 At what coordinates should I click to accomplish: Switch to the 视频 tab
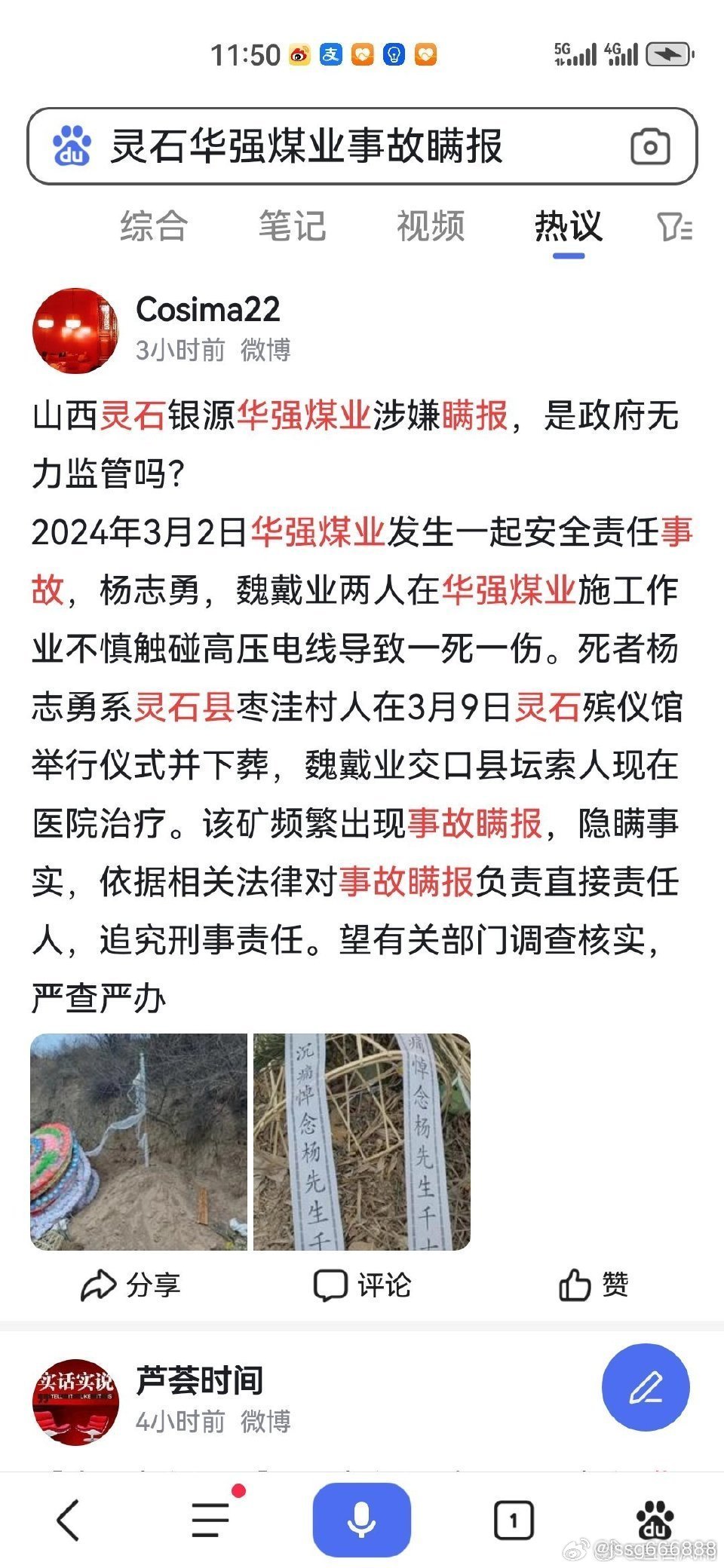pyautogui.click(x=431, y=226)
